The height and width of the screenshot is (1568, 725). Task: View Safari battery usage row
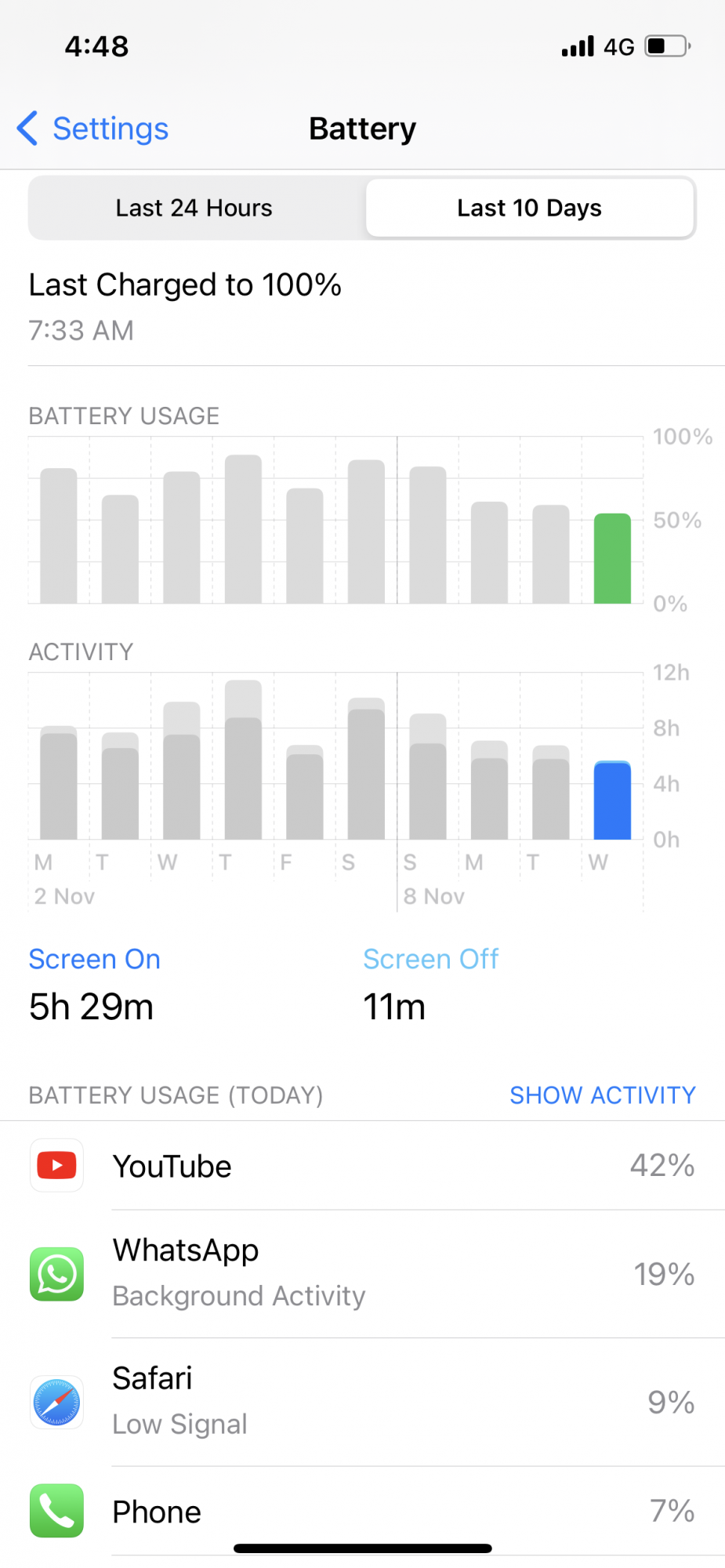pos(362,1401)
